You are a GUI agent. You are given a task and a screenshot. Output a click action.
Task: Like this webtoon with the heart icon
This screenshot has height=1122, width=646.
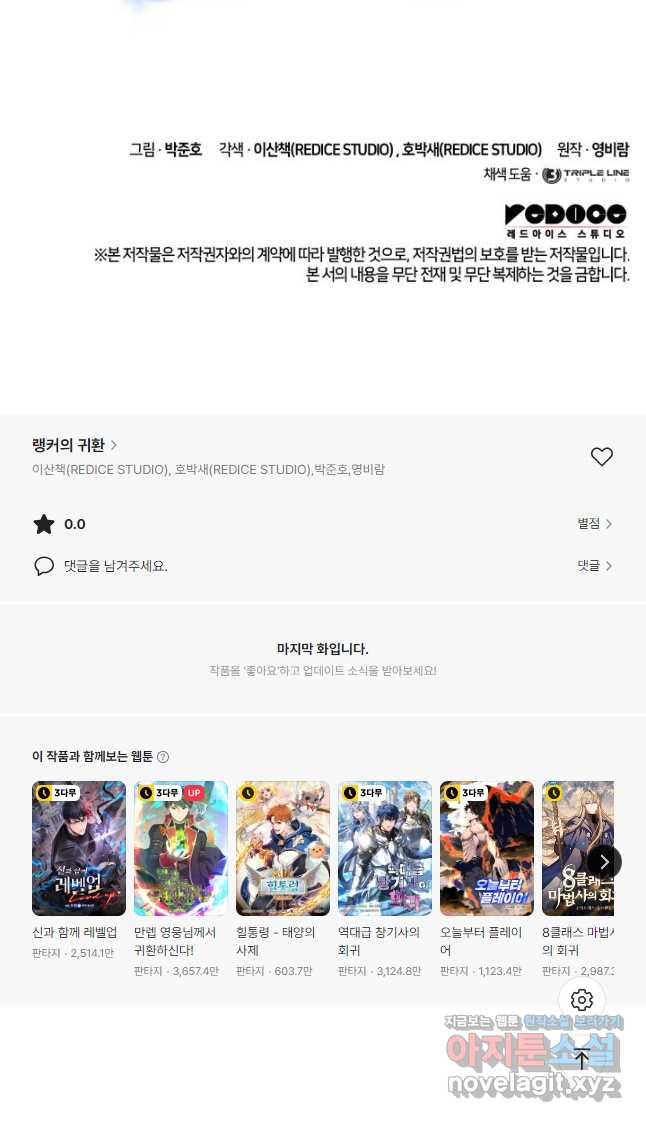[x=601, y=457]
